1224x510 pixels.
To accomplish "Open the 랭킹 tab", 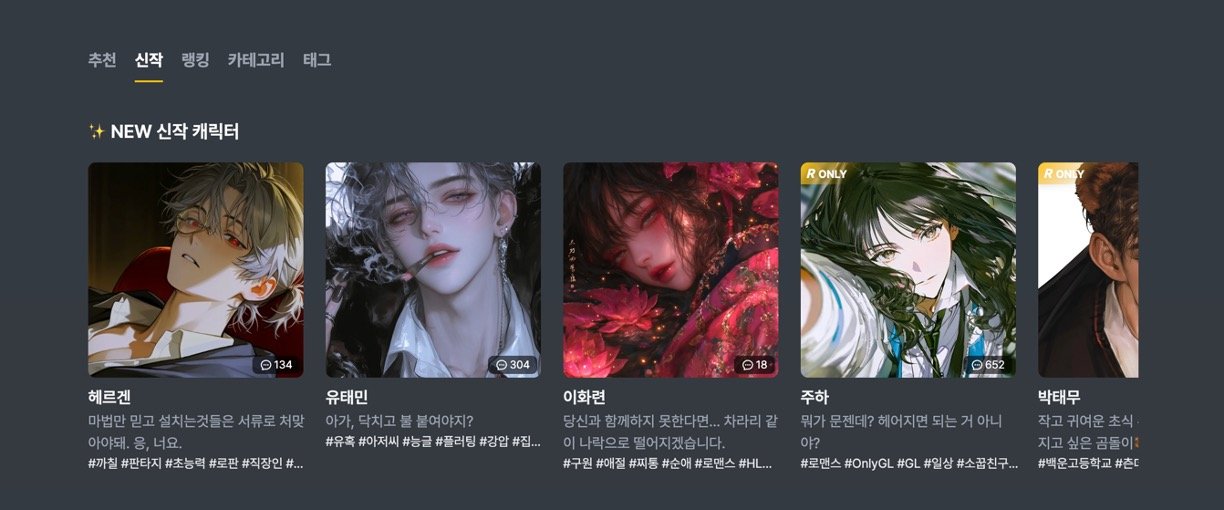I will coord(195,60).
